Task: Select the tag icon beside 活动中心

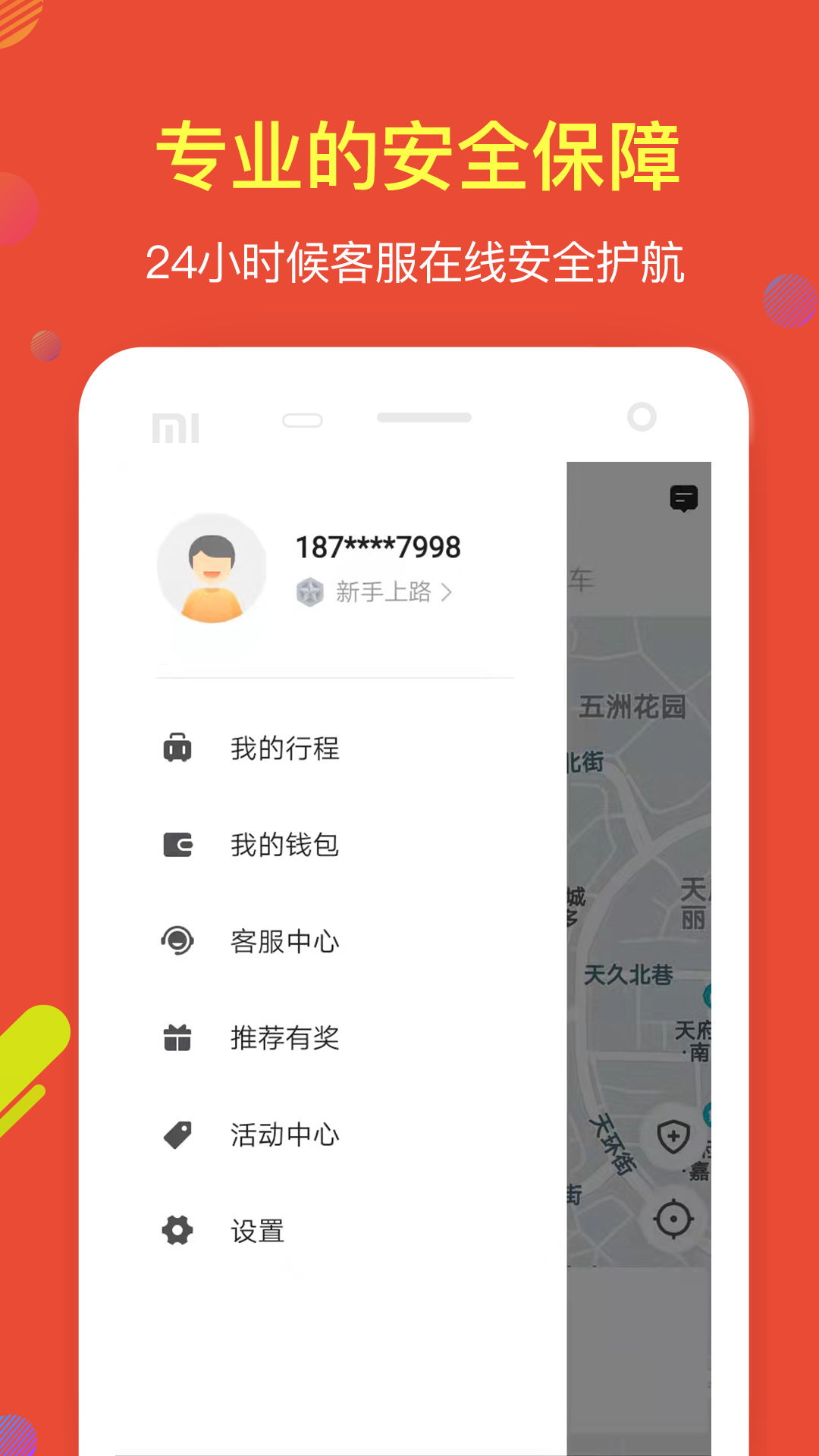Action: click(177, 1134)
